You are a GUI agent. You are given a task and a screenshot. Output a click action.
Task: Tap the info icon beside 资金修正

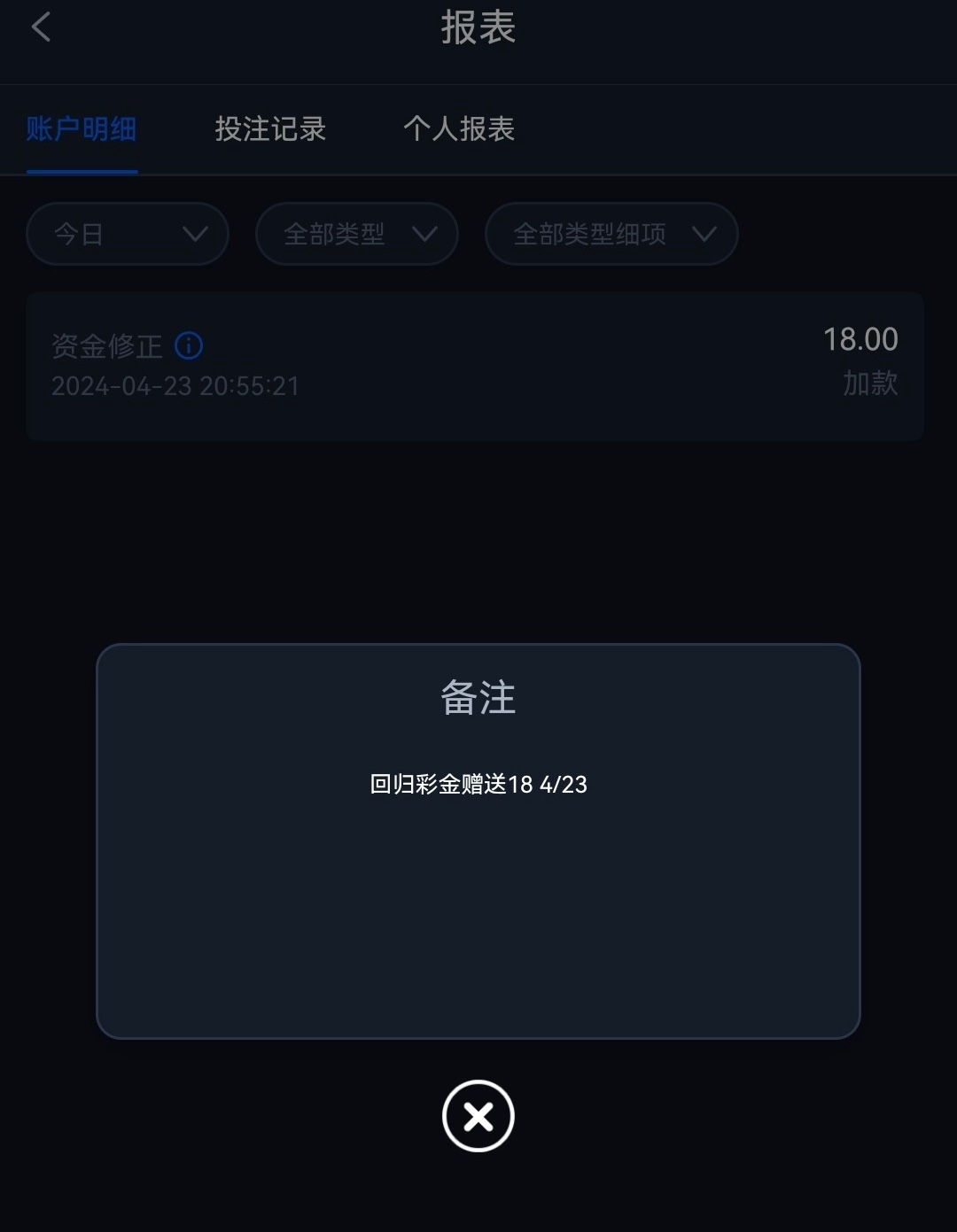pos(189,345)
